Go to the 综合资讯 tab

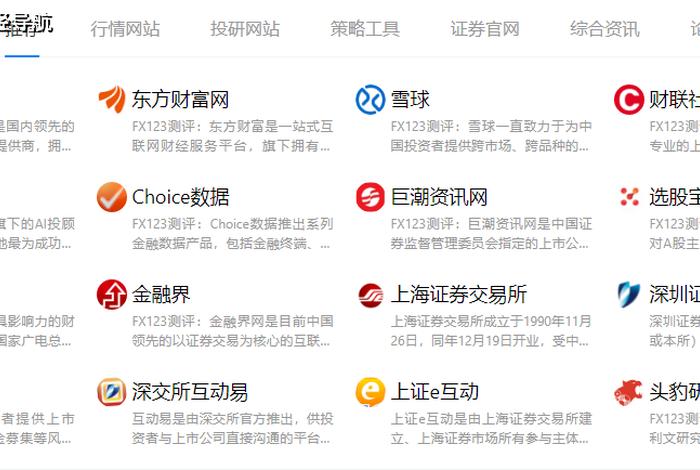pos(605,29)
